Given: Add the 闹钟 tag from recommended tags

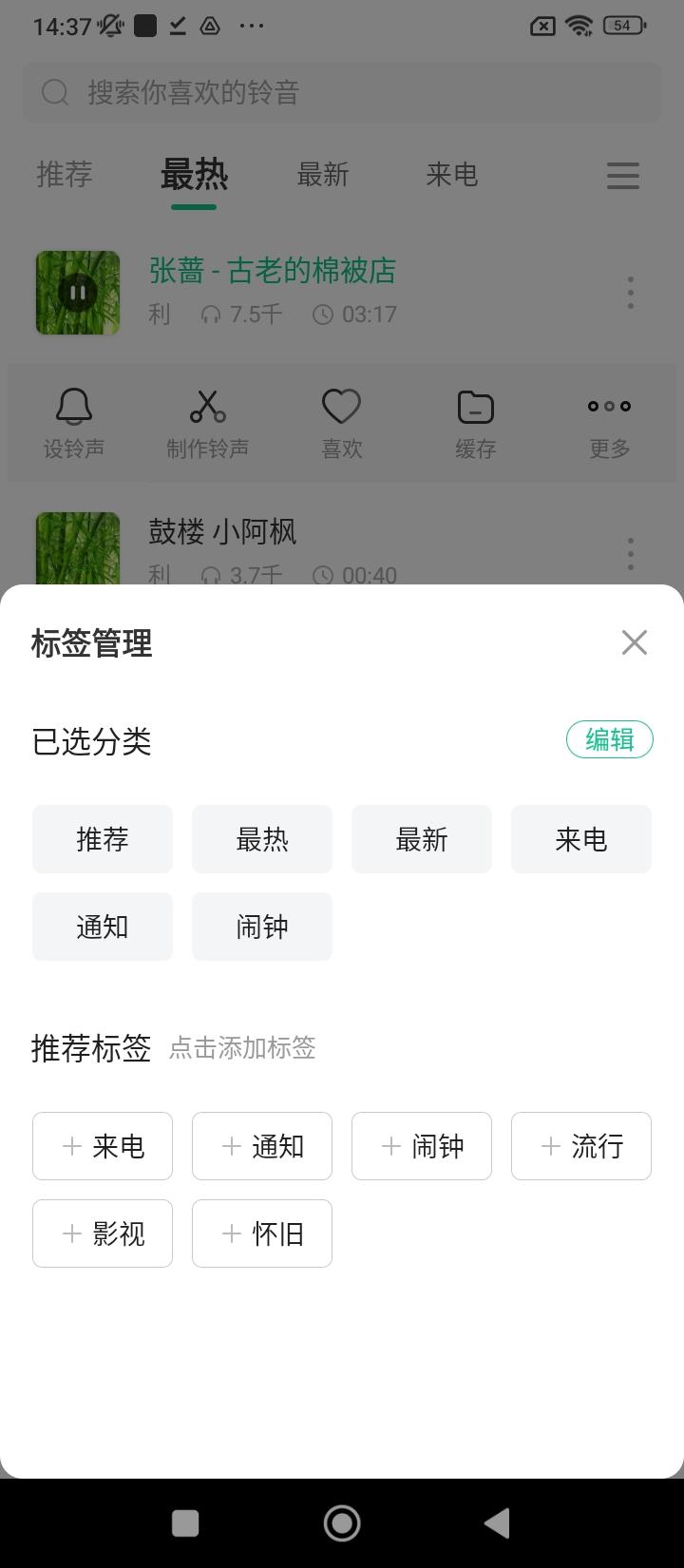Looking at the screenshot, I should pyautogui.click(x=421, y=1146).
